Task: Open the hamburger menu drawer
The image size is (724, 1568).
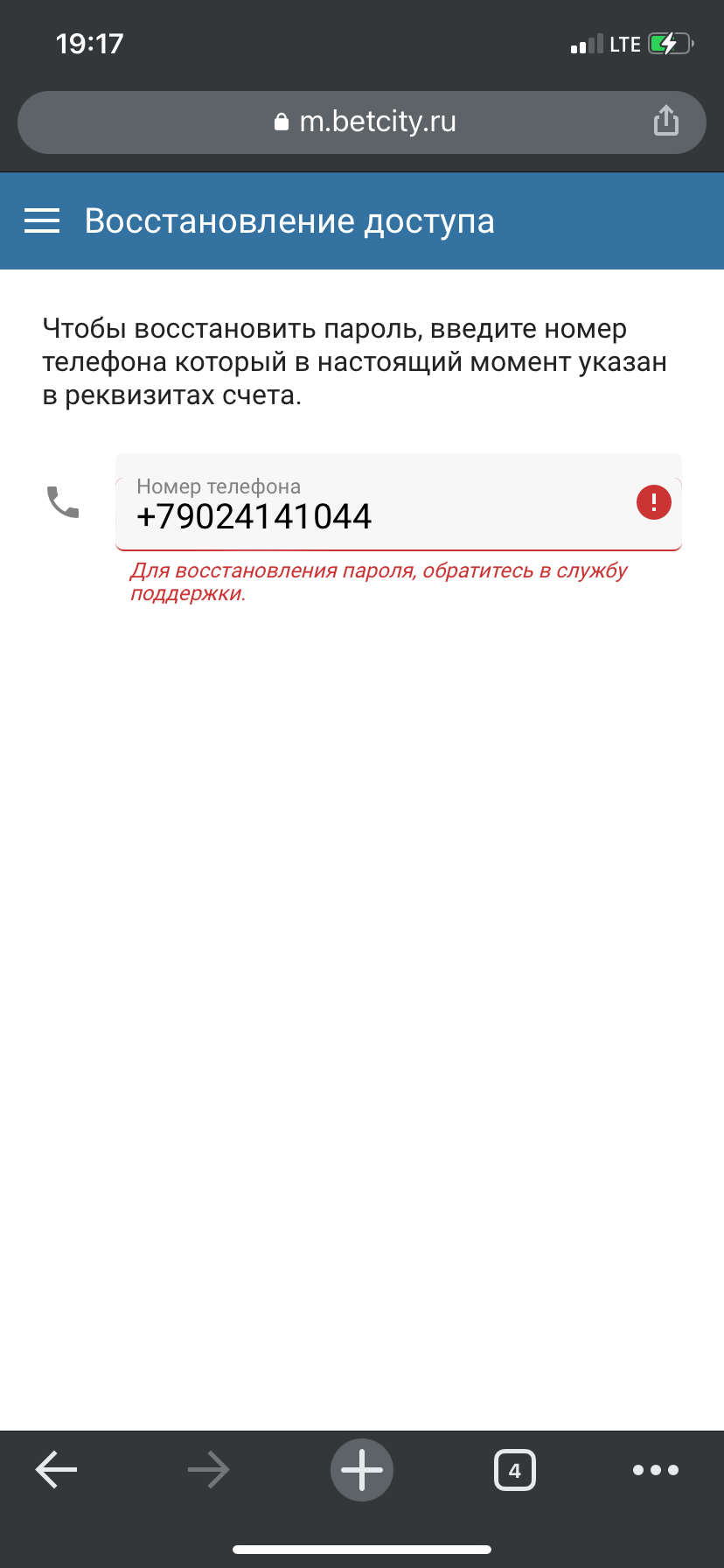Action: pos(42,220)
